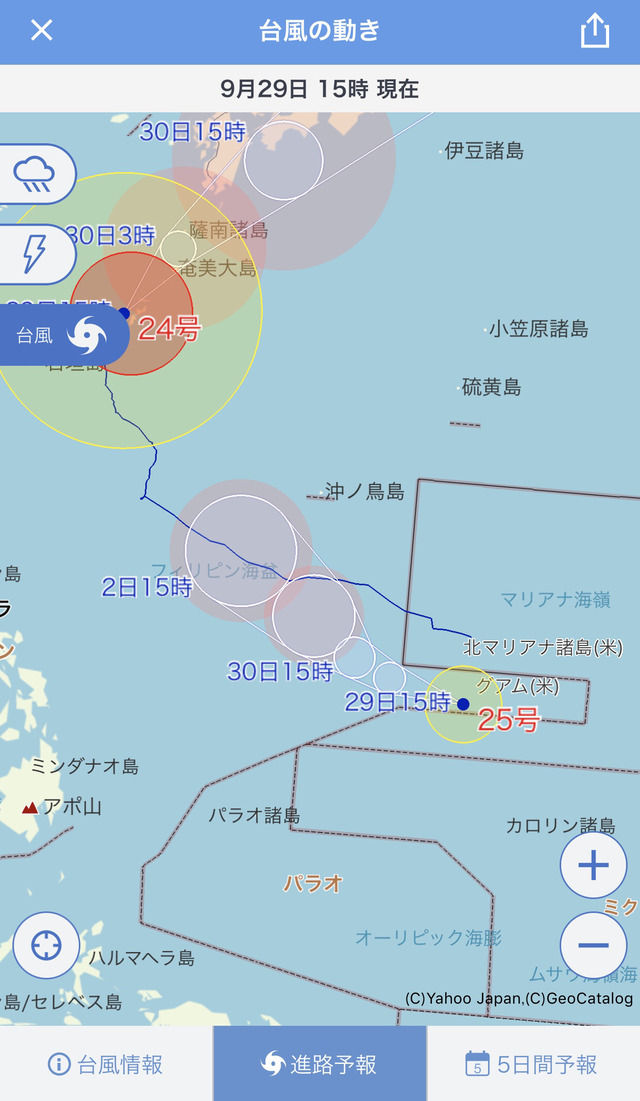Viewport: 640px width, 1101px height.
Task: Share this typhoon map
Action: pyautogui.click(x=594, y=31)
